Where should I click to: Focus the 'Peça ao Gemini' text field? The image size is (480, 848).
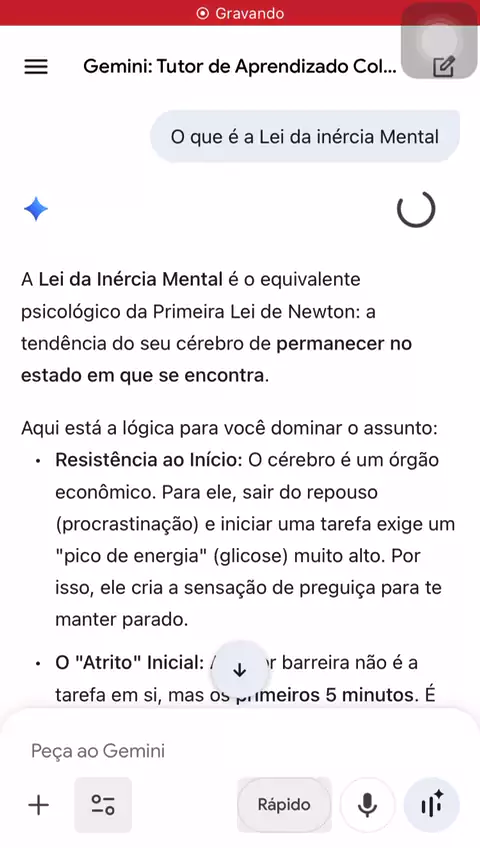[x=240, y=751]
